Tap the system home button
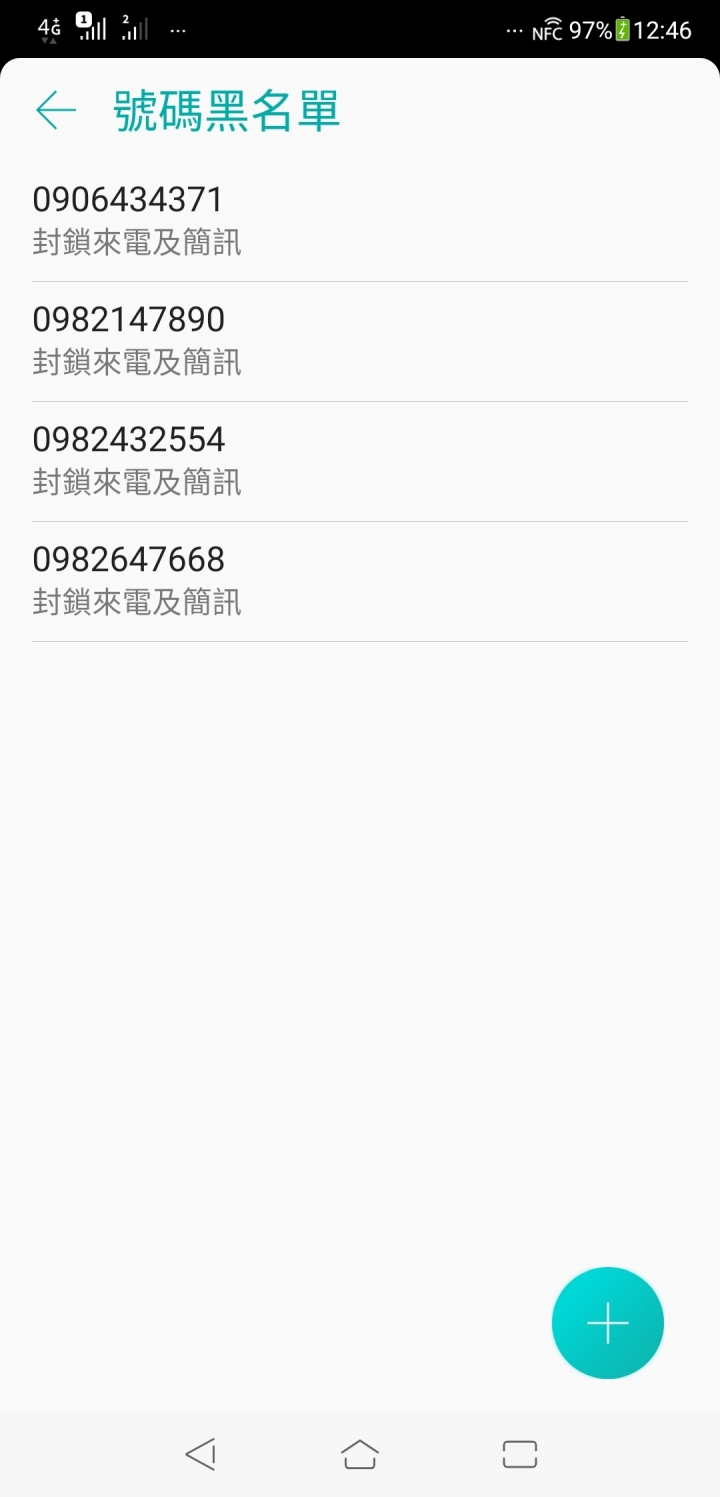Image resolution: width=720 pixels, height=1497 pixels. pyautogui.click(x=360, y=1454)
